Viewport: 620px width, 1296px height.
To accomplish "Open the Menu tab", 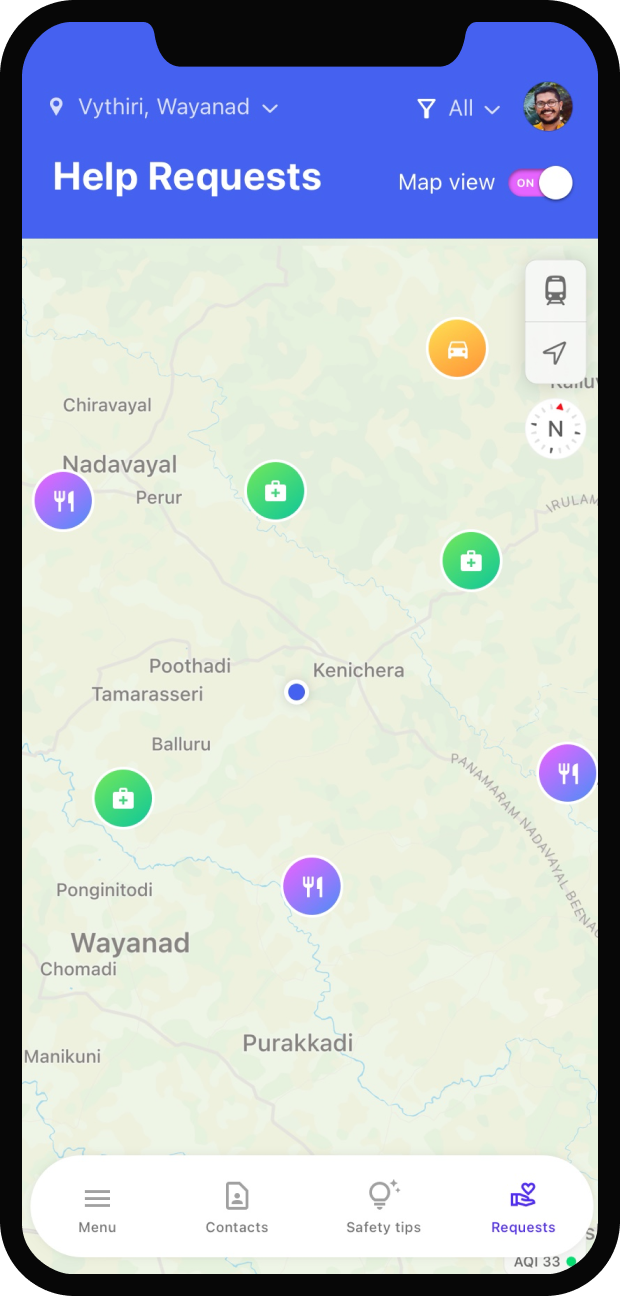I will click(97, 1209).
